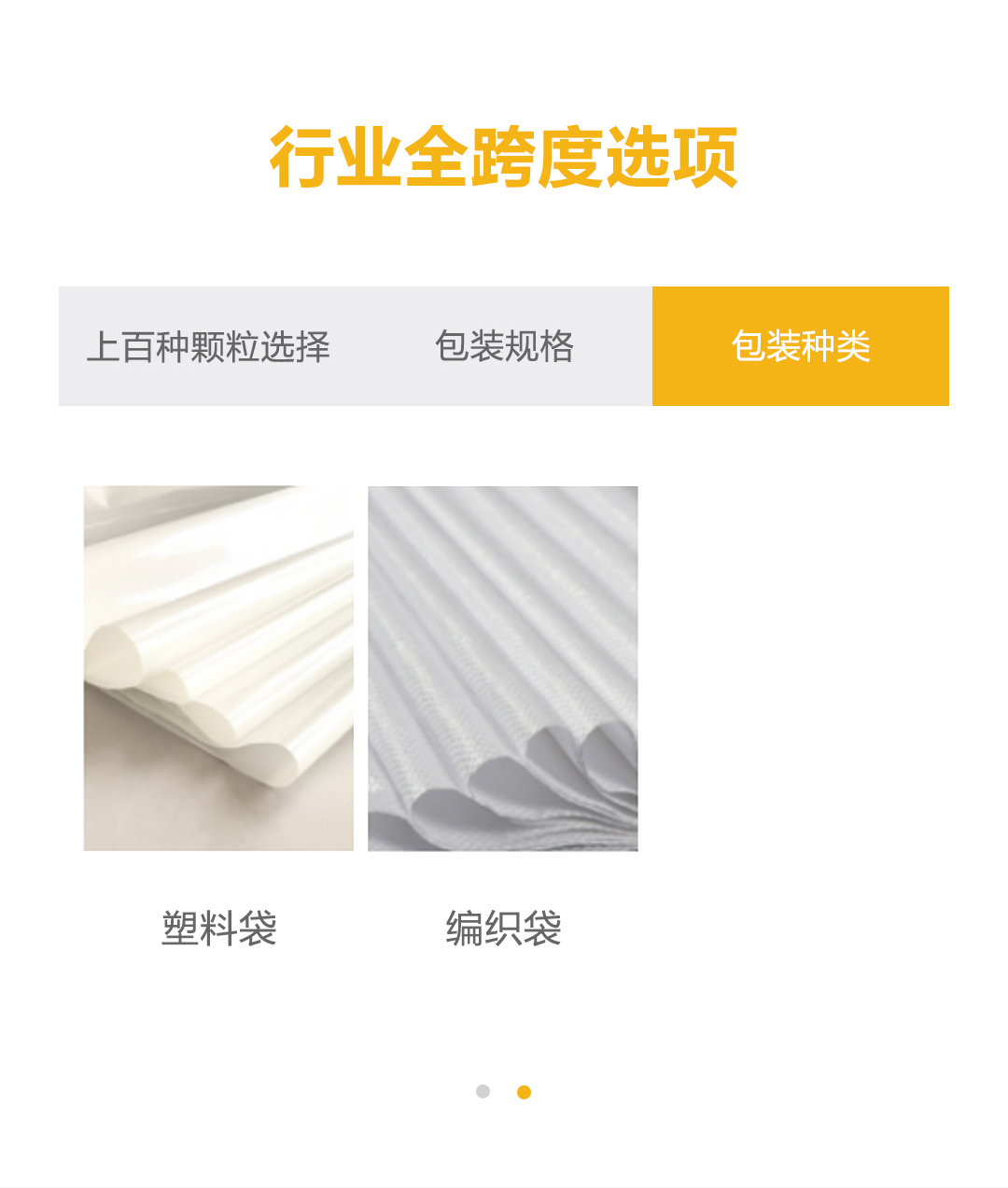View the 编织袋 picture tile
Image resolution: width=1008 pixels, height=1188 pixels.
click(x=503, y=668)
